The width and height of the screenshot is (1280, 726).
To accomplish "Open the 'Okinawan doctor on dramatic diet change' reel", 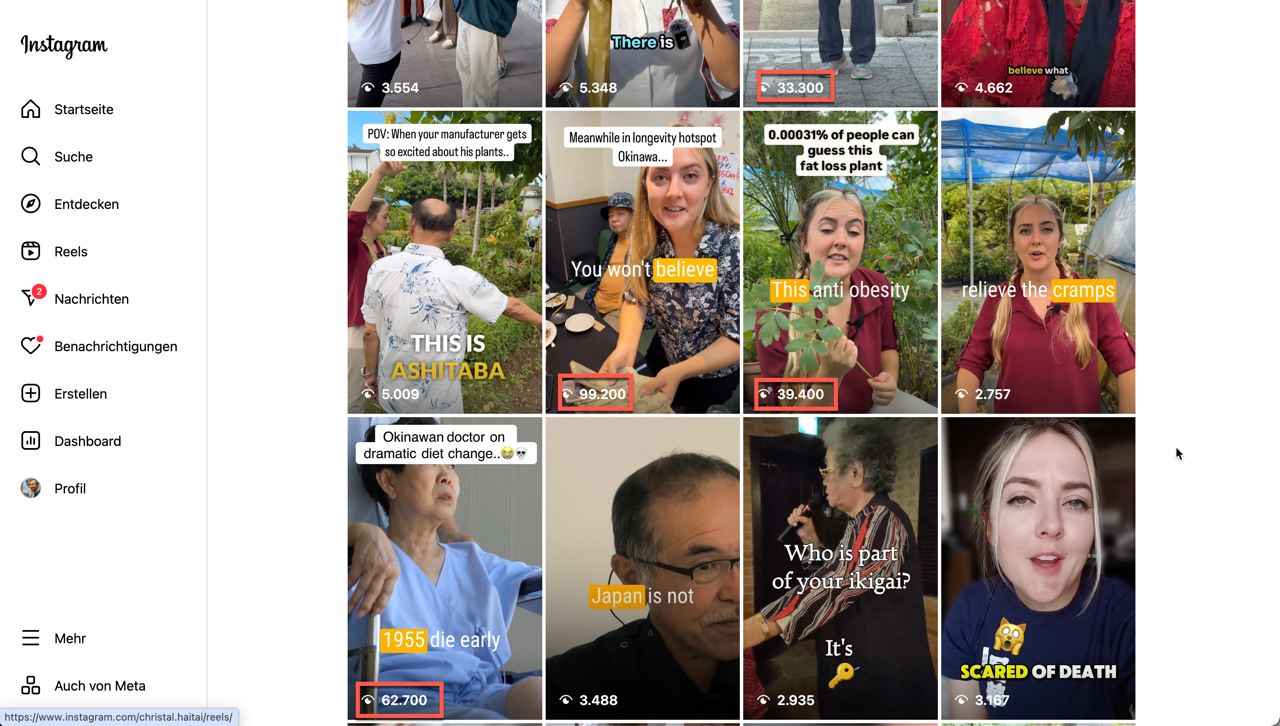I will pyautogui.click(x=445, y=568).
